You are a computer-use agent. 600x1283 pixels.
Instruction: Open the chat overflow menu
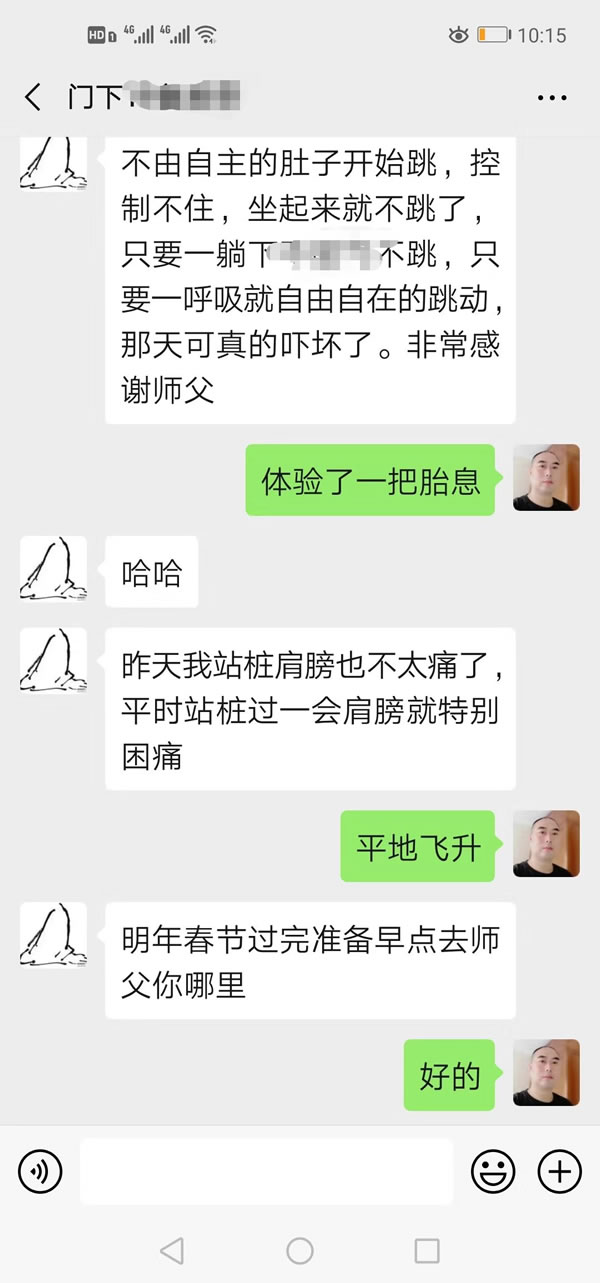pyautogui.click(x=552, y=98)
